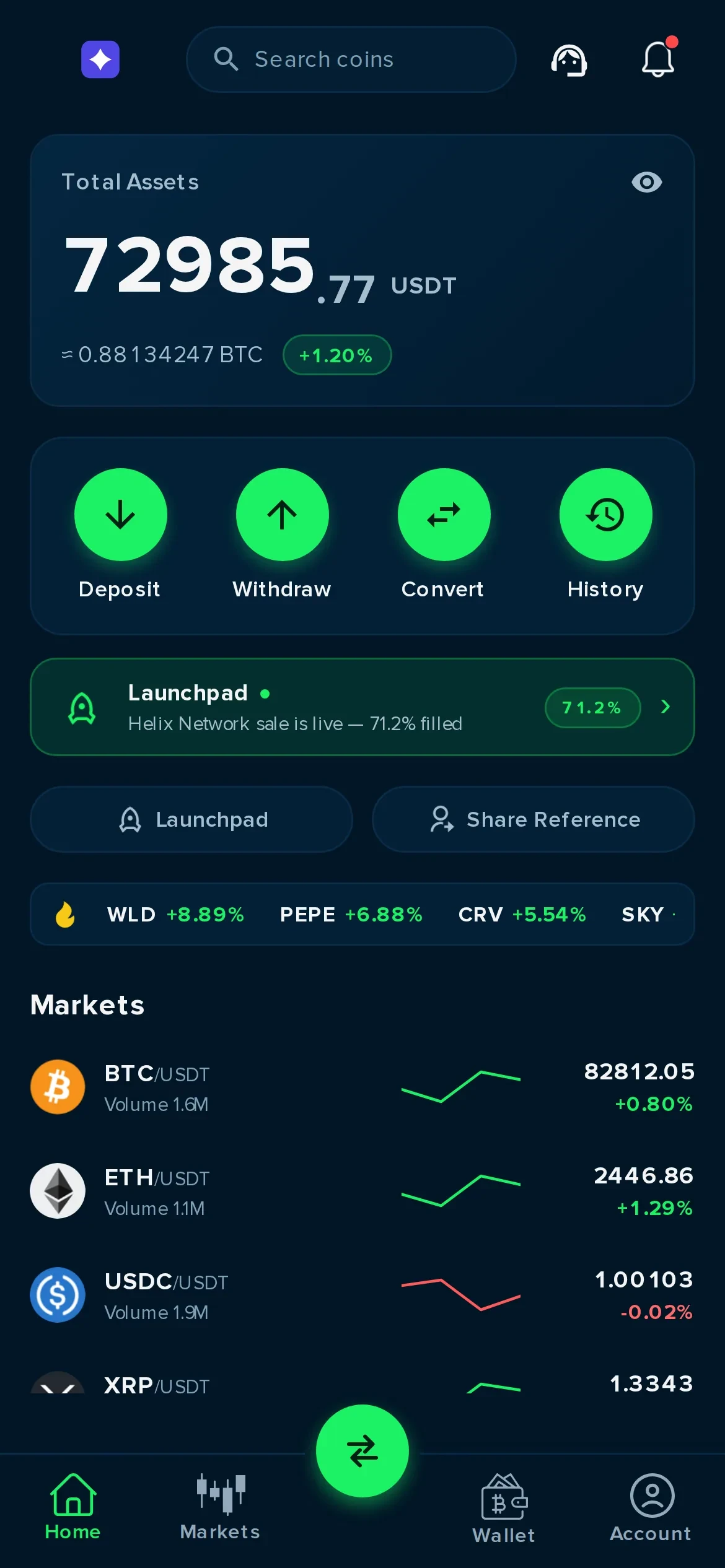Open customer support headset icon

[569, 60]
